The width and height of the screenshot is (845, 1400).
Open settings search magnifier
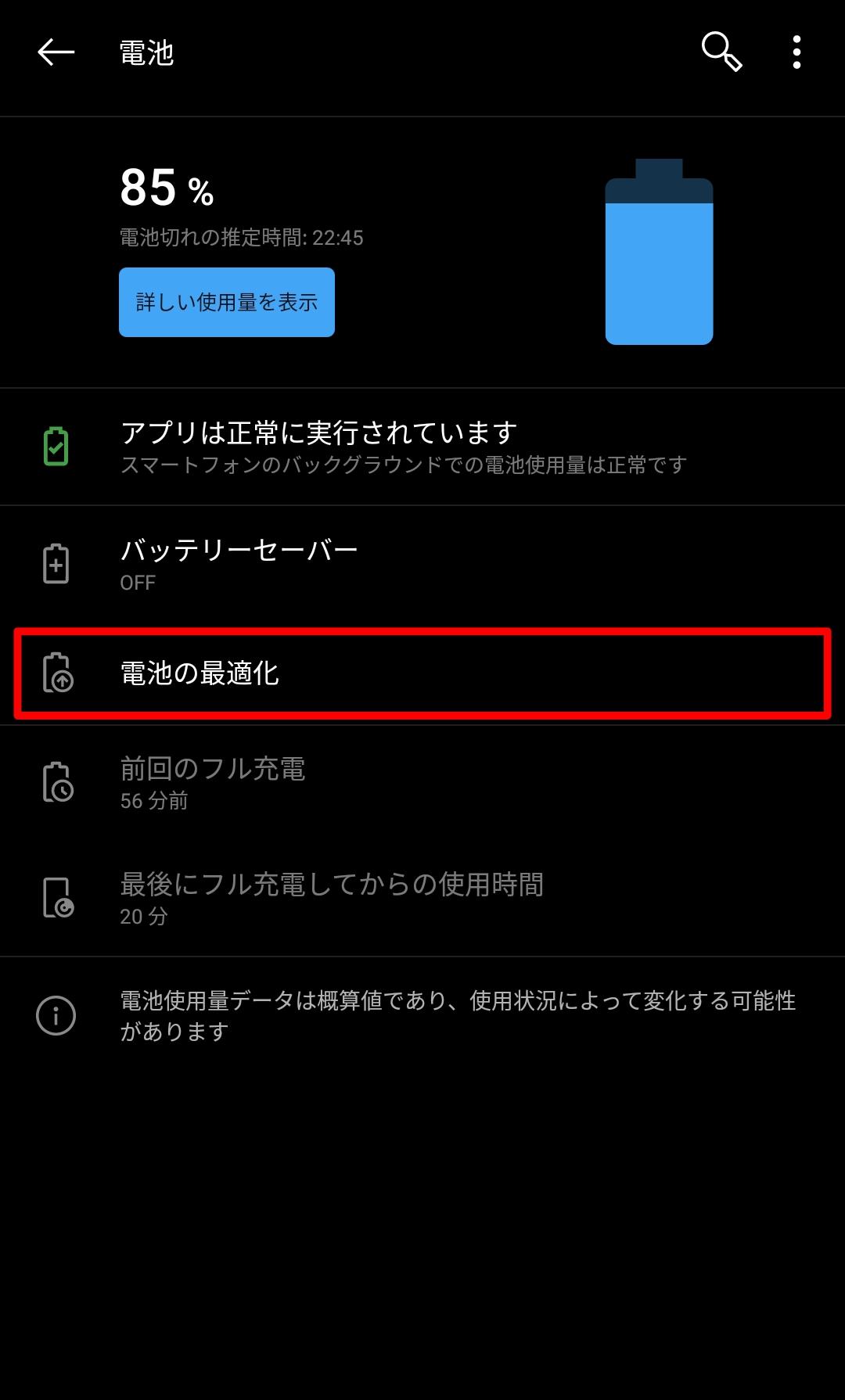point(721,52)
